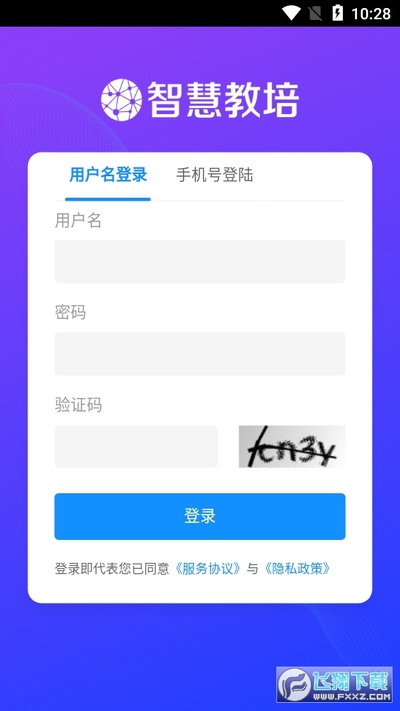The image size is (400, 711).
Task: Tap the blue 登录 button
Action: [200, 516]
